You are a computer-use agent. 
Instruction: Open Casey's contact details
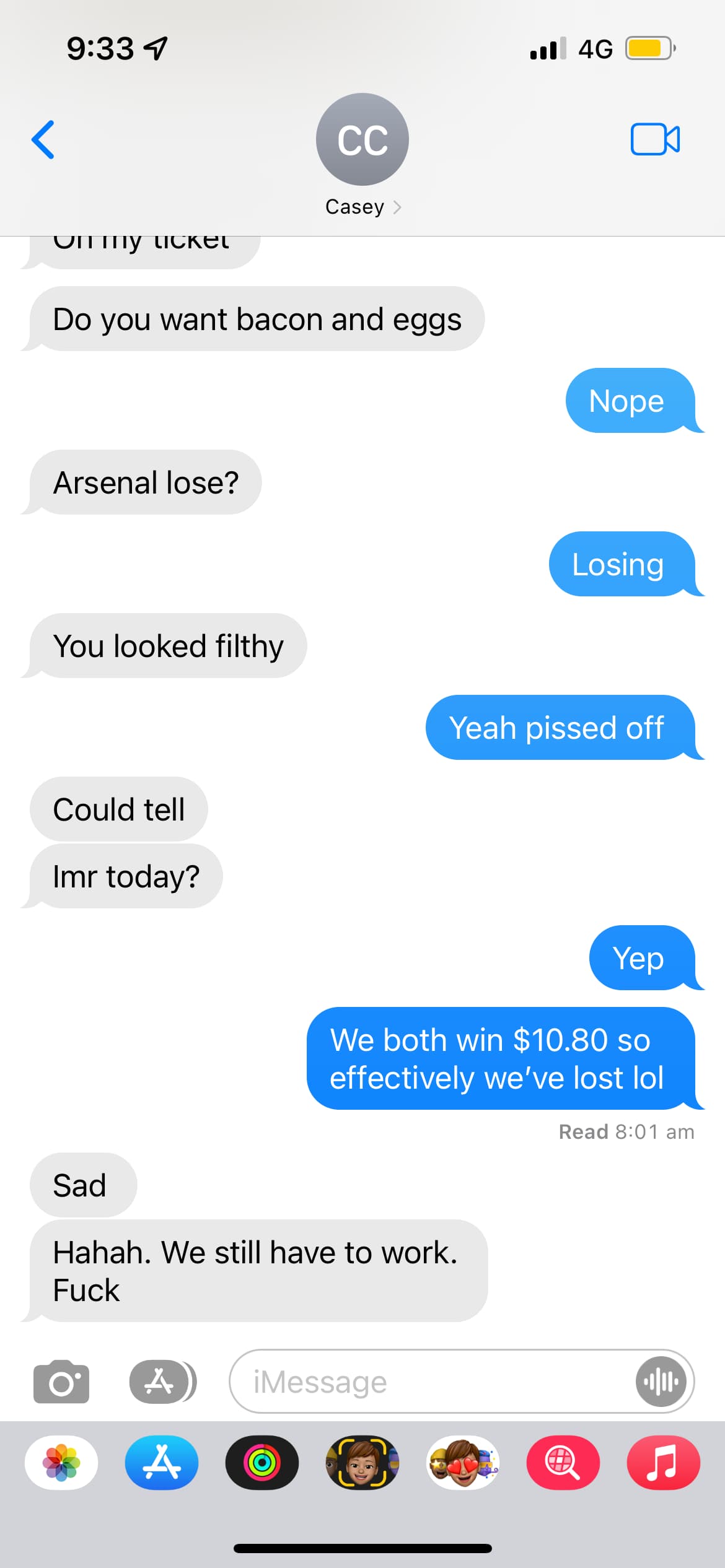click(x=362, y=156)
